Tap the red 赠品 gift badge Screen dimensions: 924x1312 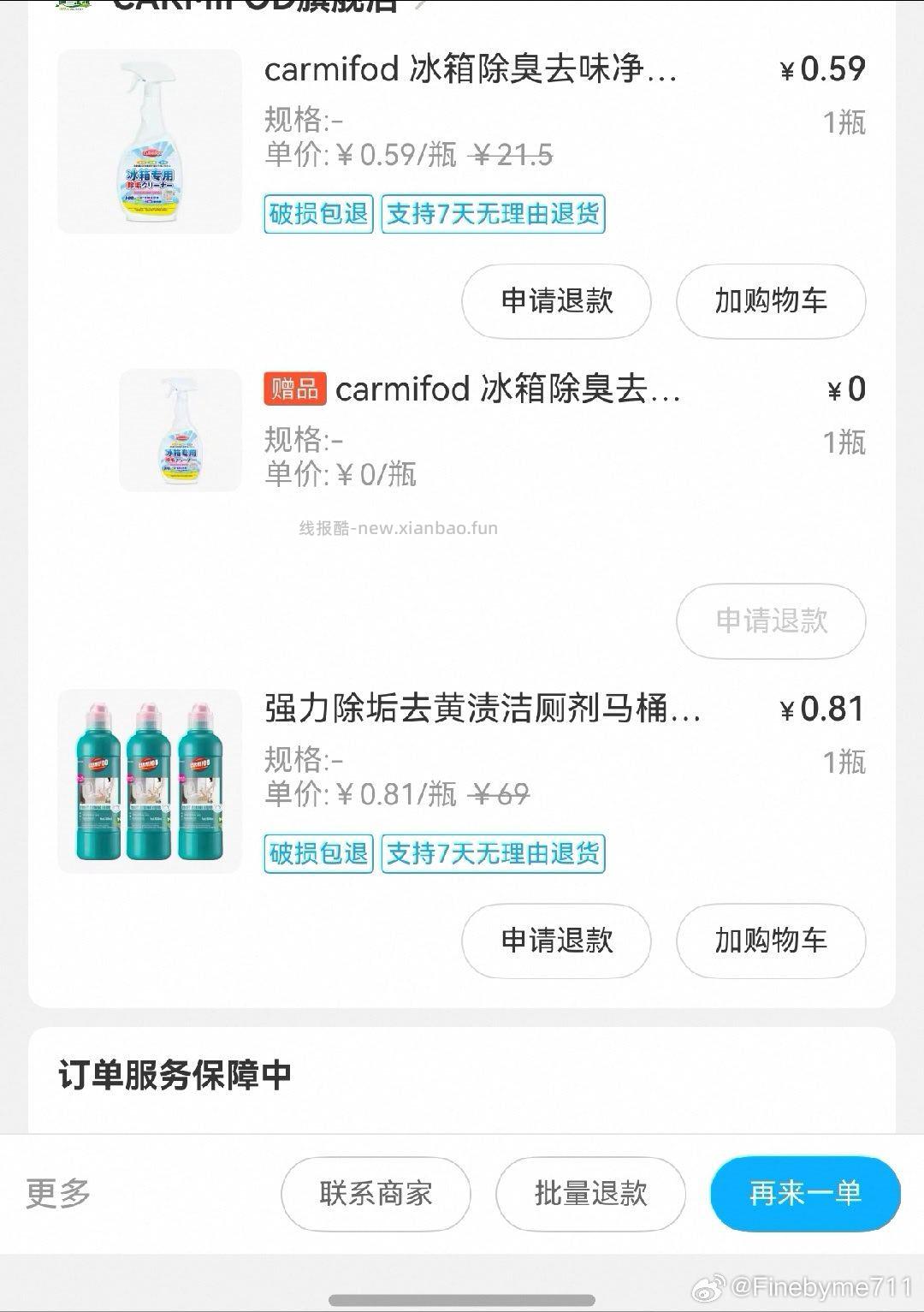click(294, 389)
